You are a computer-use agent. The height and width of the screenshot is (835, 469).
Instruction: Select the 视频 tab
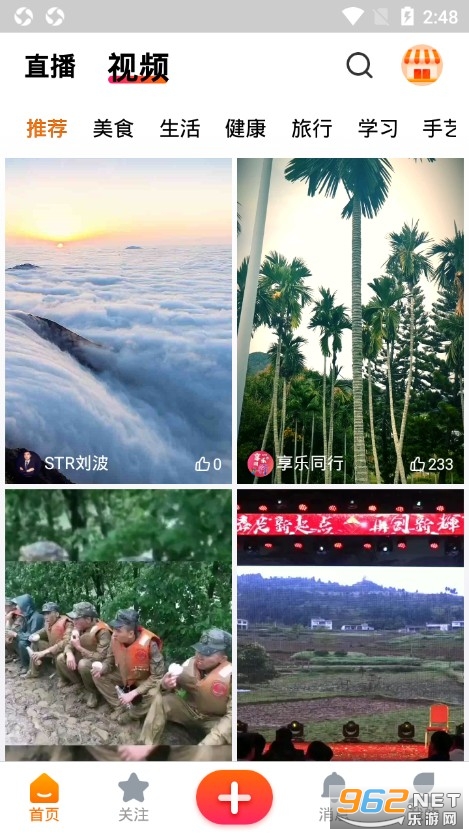pos(138,68)
